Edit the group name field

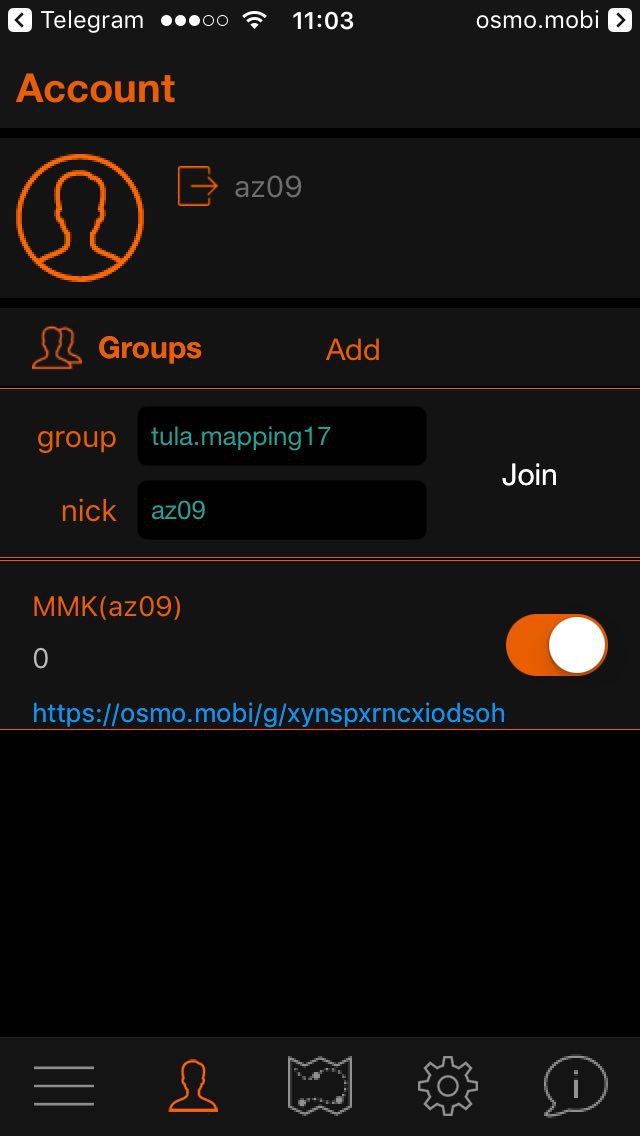(x=282, y=436)
